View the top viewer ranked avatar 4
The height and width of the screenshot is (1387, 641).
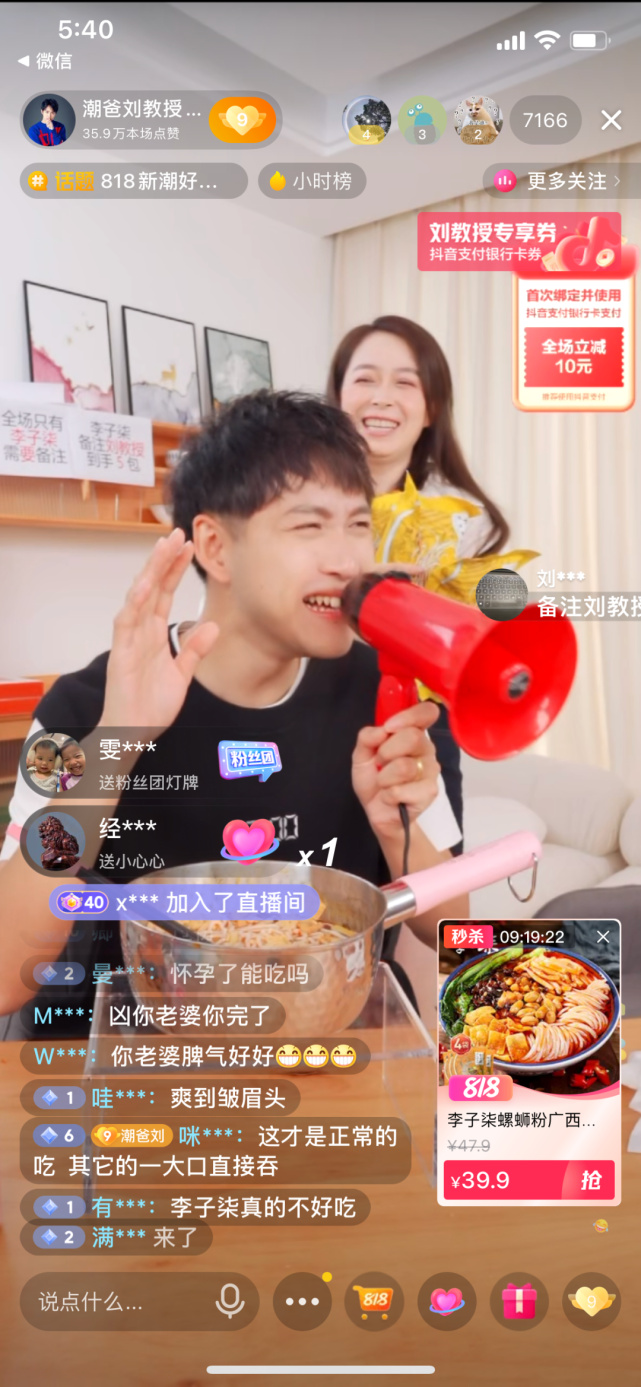(x=367, y=121)
